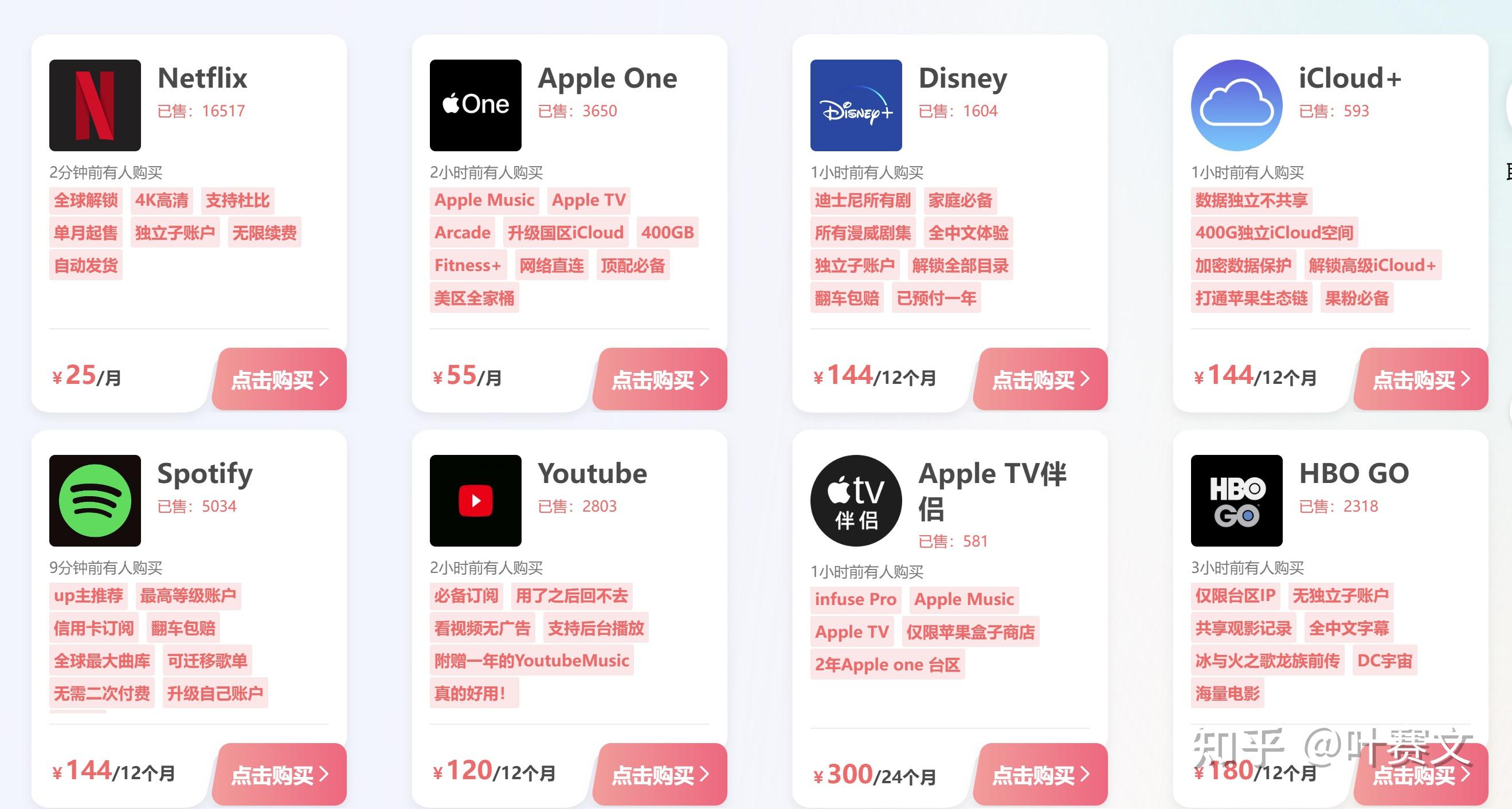View the Spotify product card
This screenshot has width=1512, height=809.
pyautogui.click(x=205, y=473)
